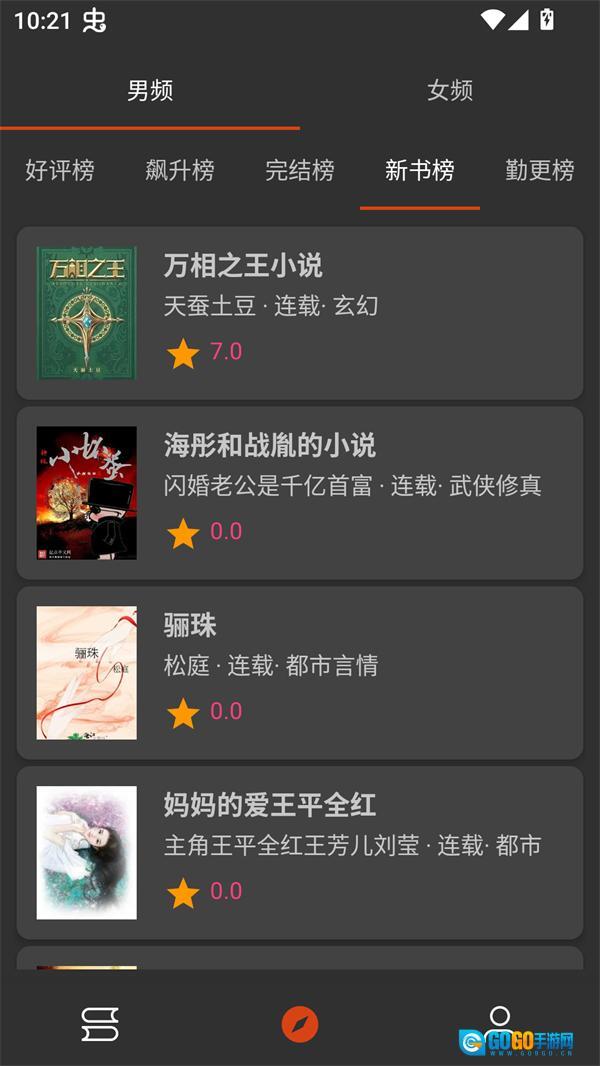Select the 新书榜 ranking tab
Screen dimensions: 600x1066
(x=420, y=171)
